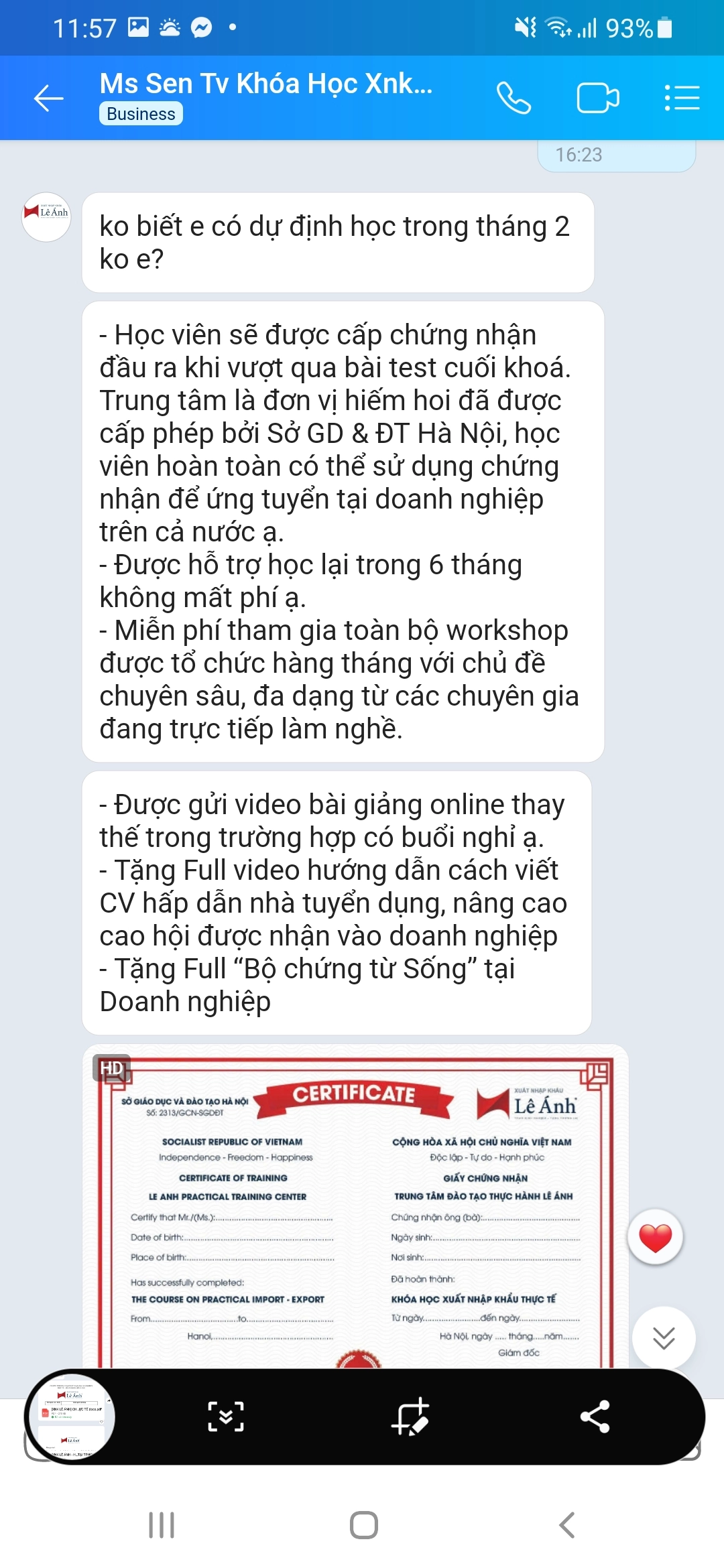Share the captured screenshot
The image size is (724, 1568).
point(595,1417)
